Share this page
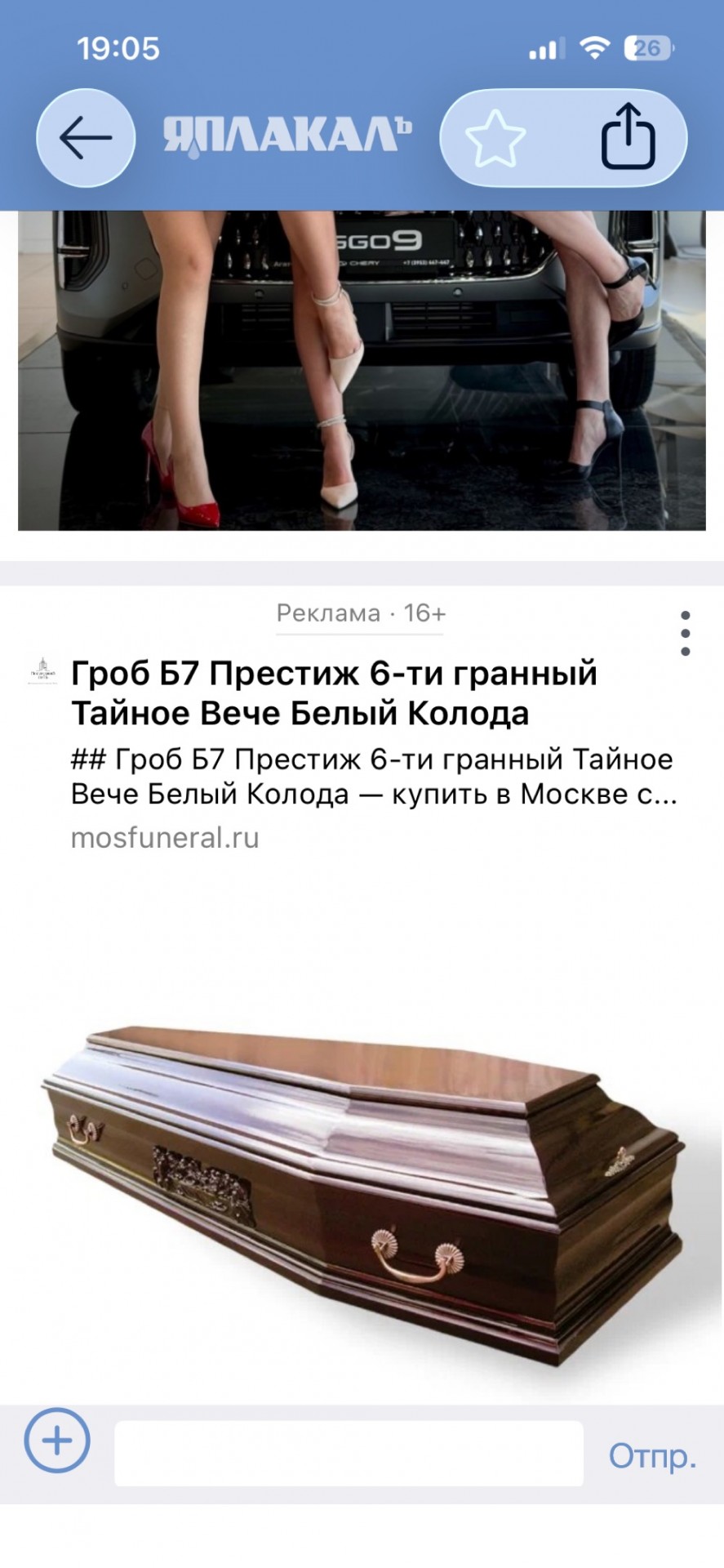 point(629,137)
